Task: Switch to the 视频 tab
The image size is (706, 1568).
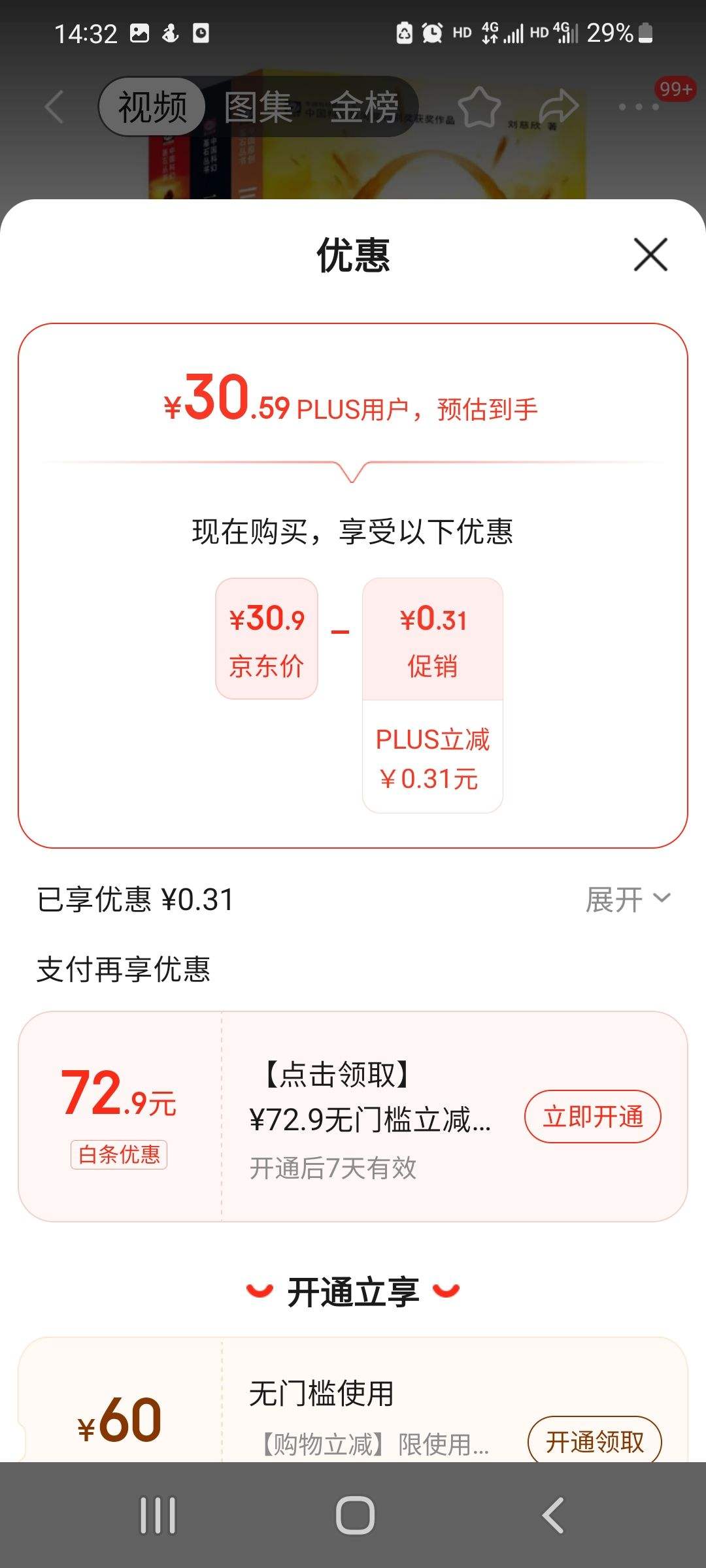Action: 152,107
